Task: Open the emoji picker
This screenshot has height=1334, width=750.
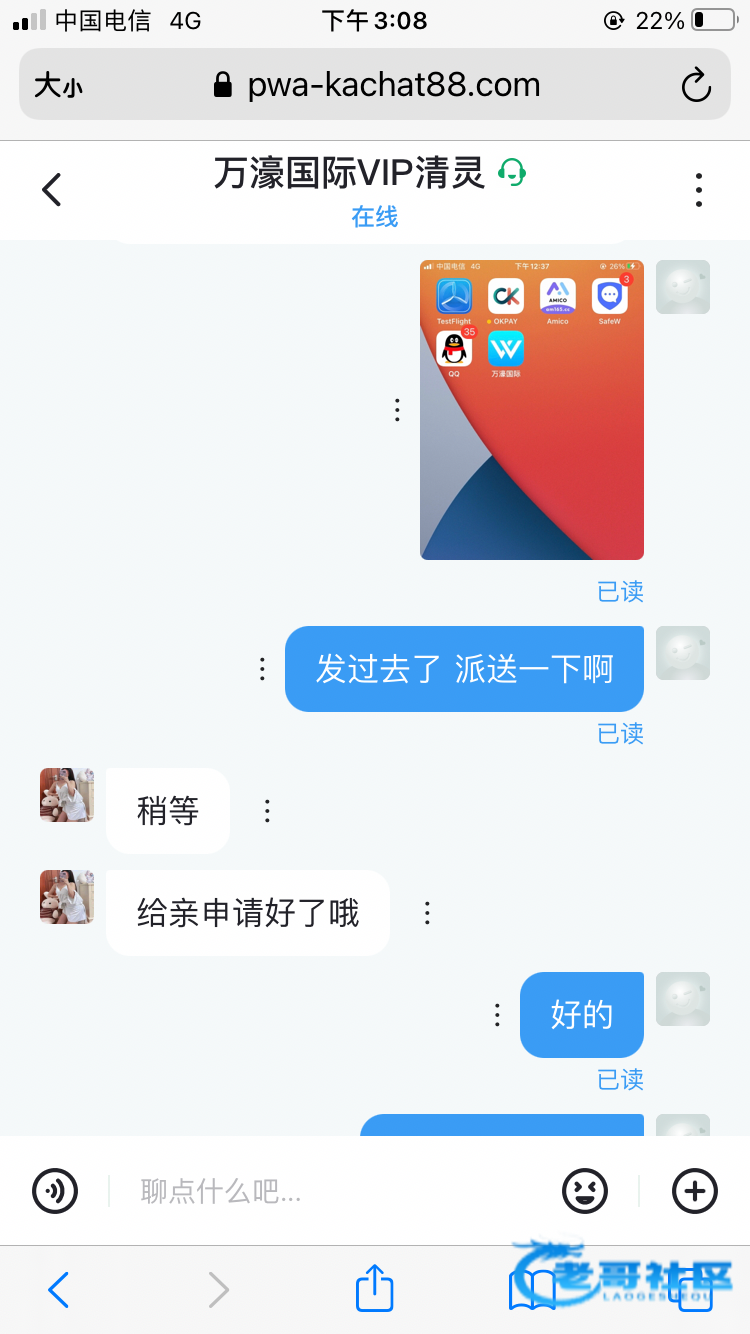Action: point(585,1191)
